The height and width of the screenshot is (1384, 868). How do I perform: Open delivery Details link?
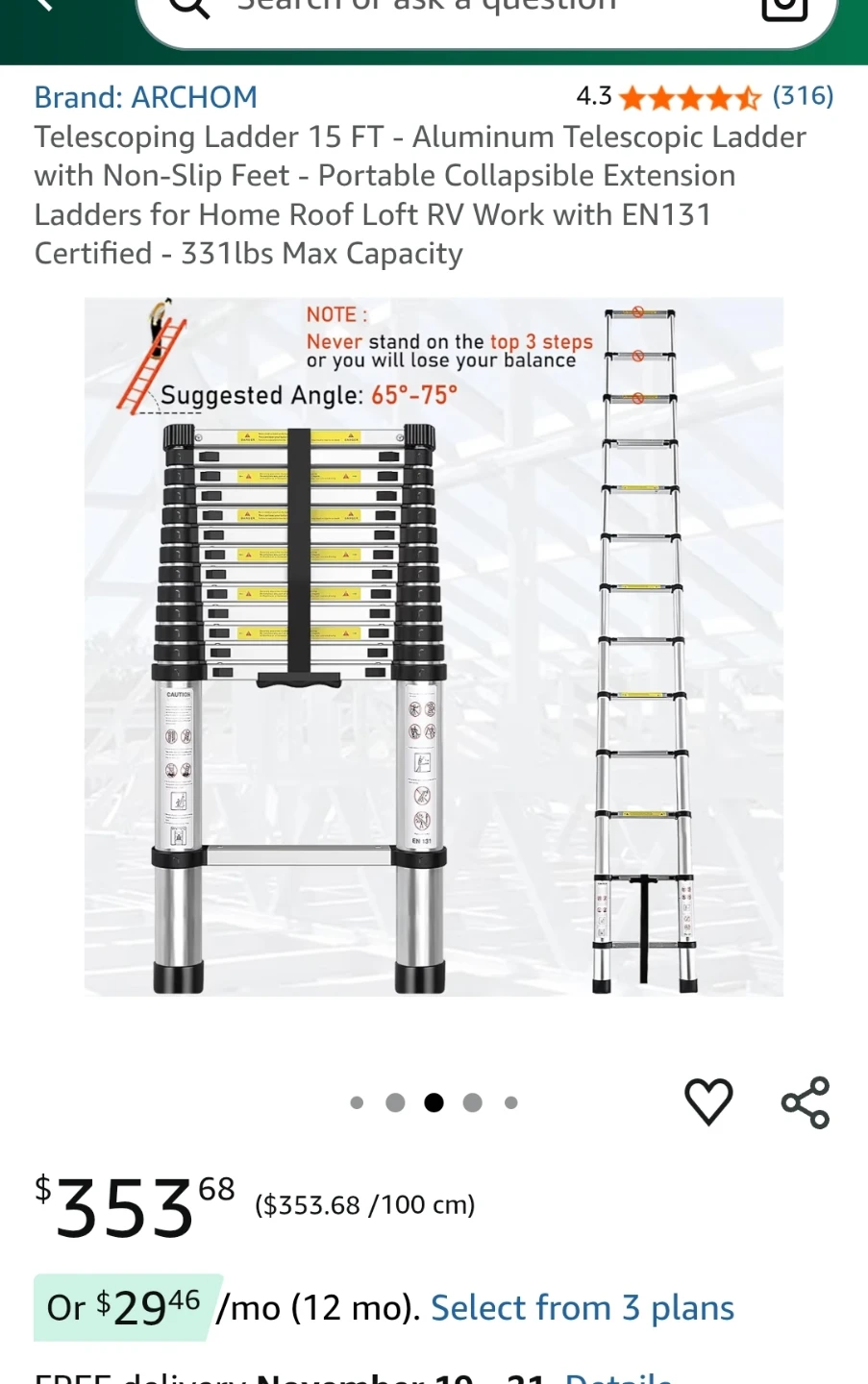619,1378
